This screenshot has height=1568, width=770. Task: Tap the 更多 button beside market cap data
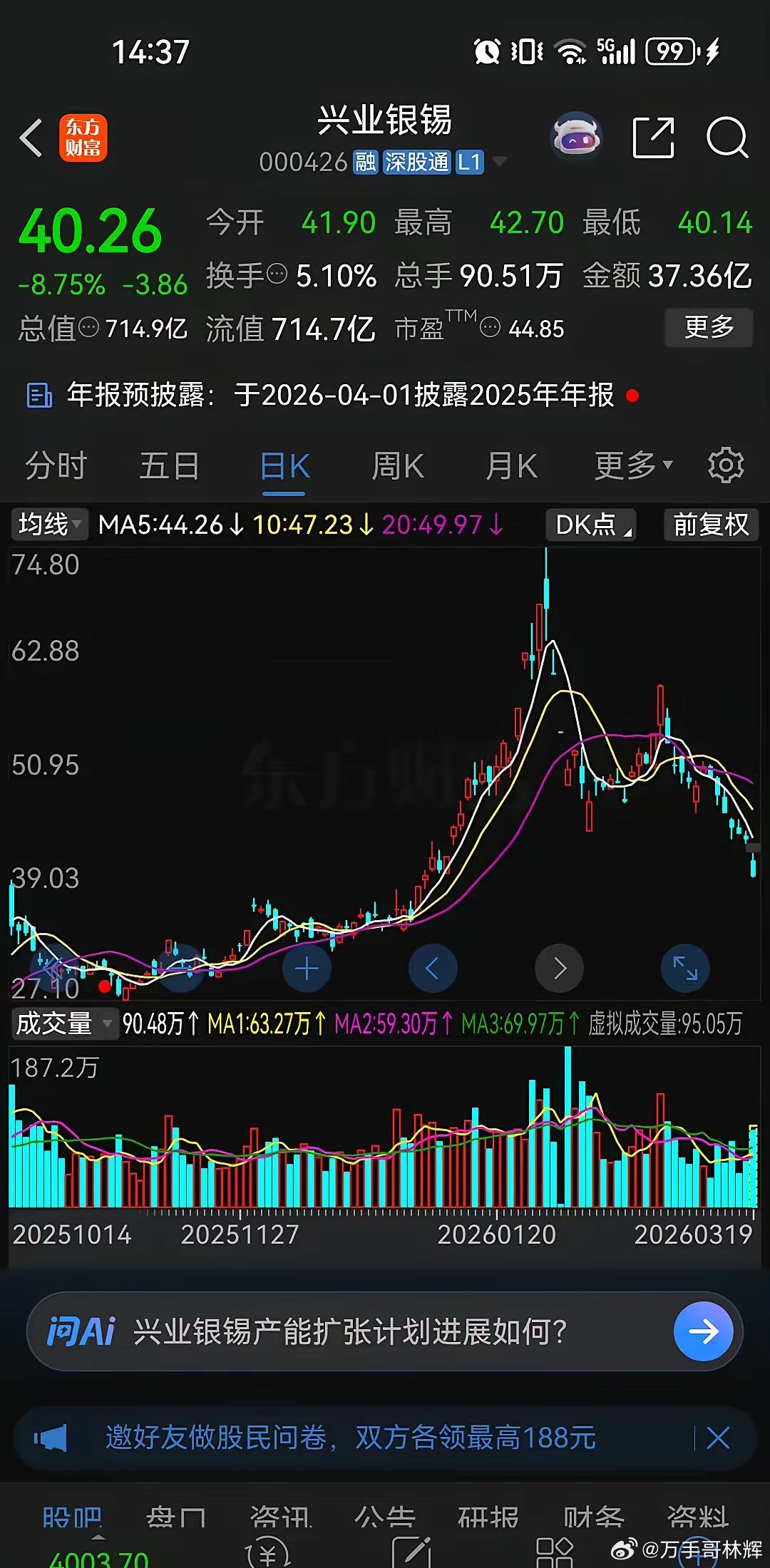708,328
